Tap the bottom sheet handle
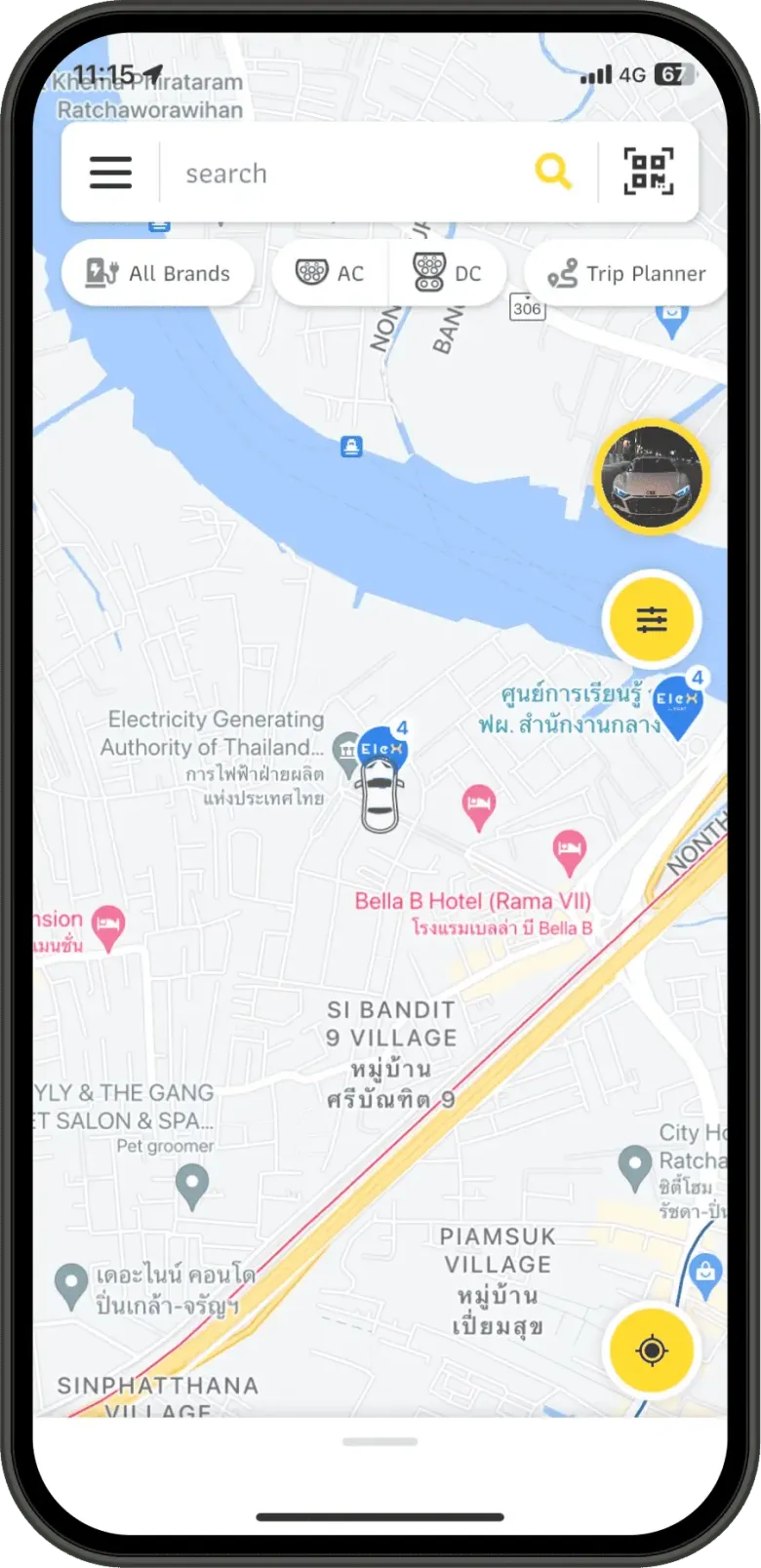 point(380,1441)
